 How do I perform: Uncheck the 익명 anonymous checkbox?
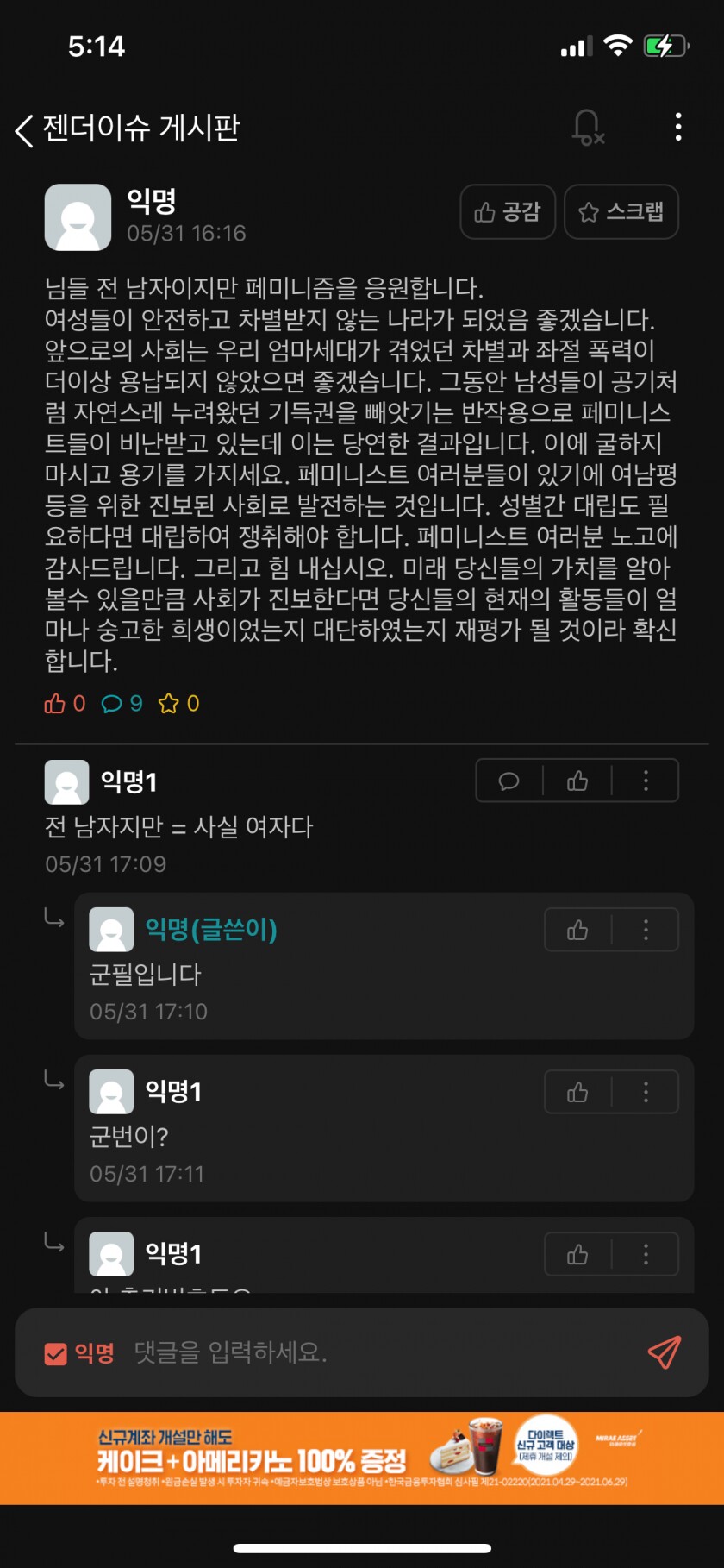coord(55,1353)
